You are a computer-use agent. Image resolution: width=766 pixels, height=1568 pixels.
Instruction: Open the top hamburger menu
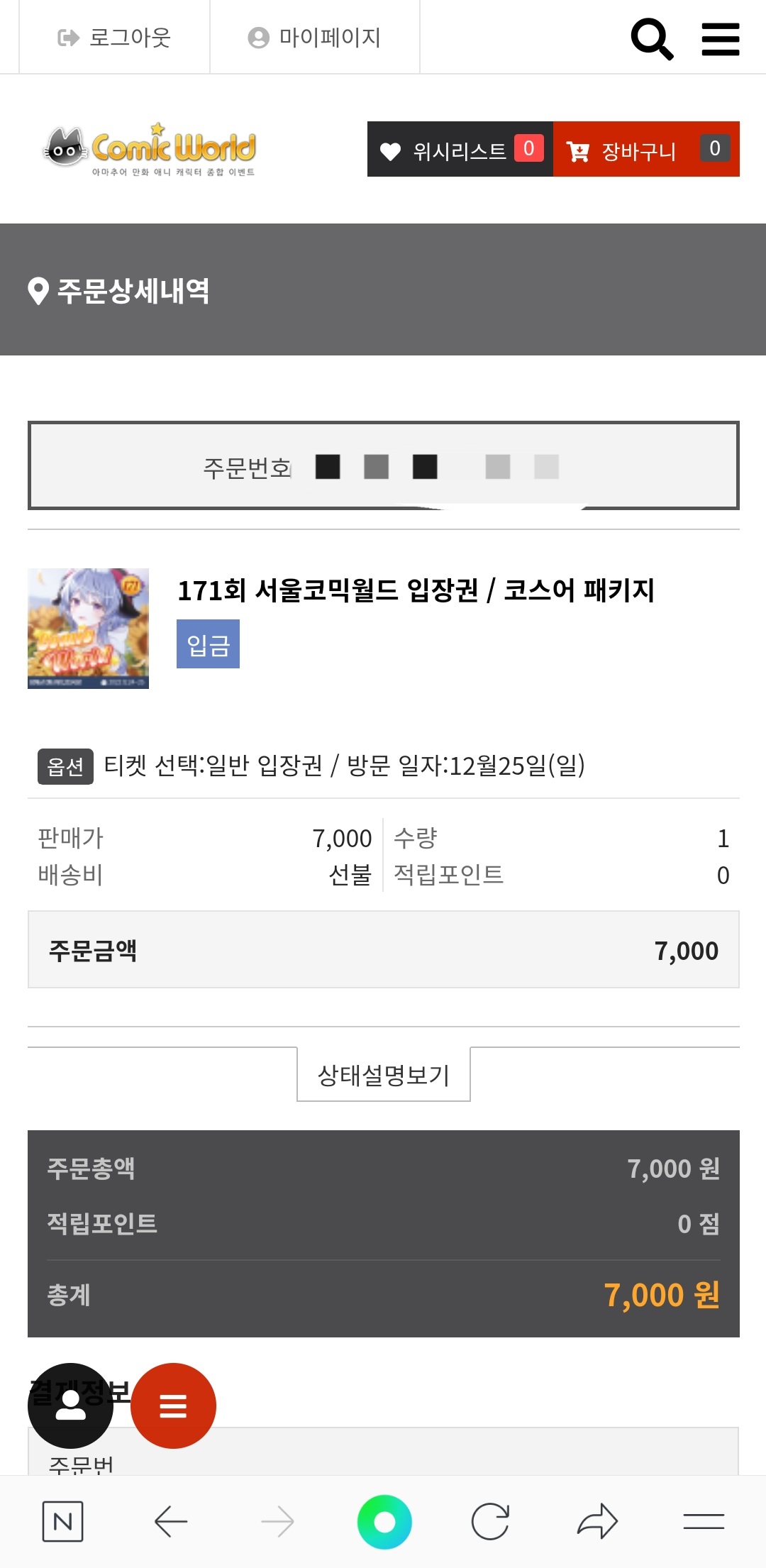point(720,39)
